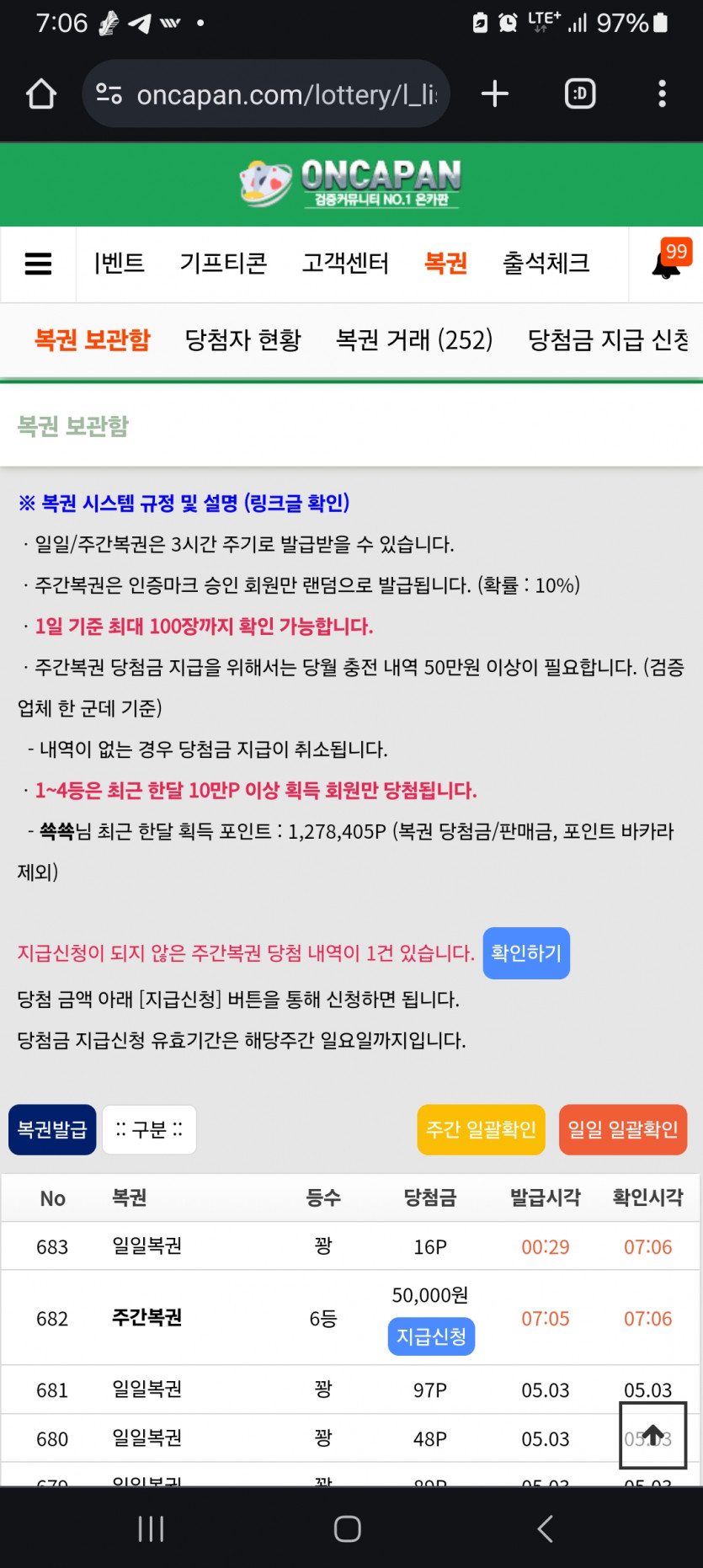Switch to the 출석체크 menu

pyautogui.click(x=546, y=264)
